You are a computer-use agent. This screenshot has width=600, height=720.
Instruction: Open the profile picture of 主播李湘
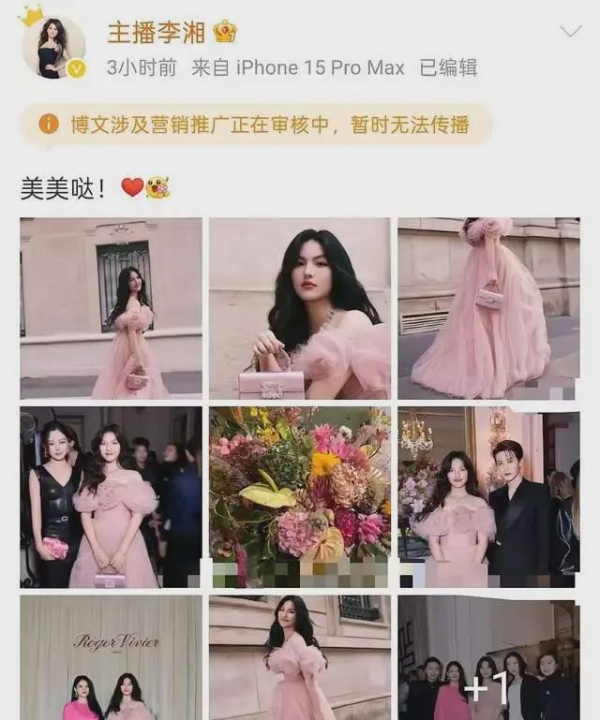click(53, 47)
